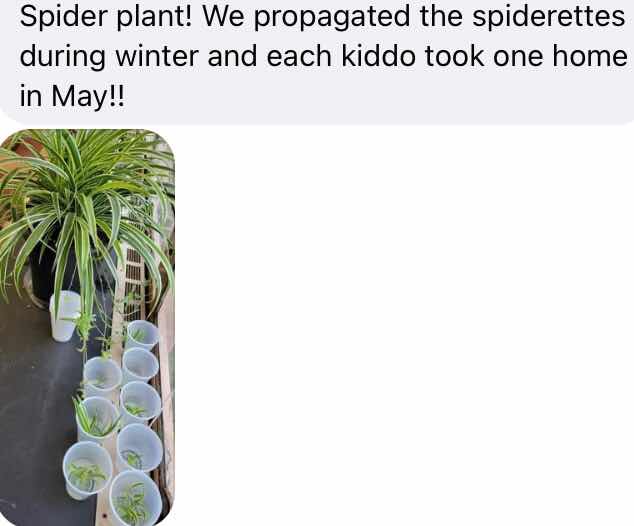
Task: Open the spider plant photo attachment
Action: coord(87,327)
